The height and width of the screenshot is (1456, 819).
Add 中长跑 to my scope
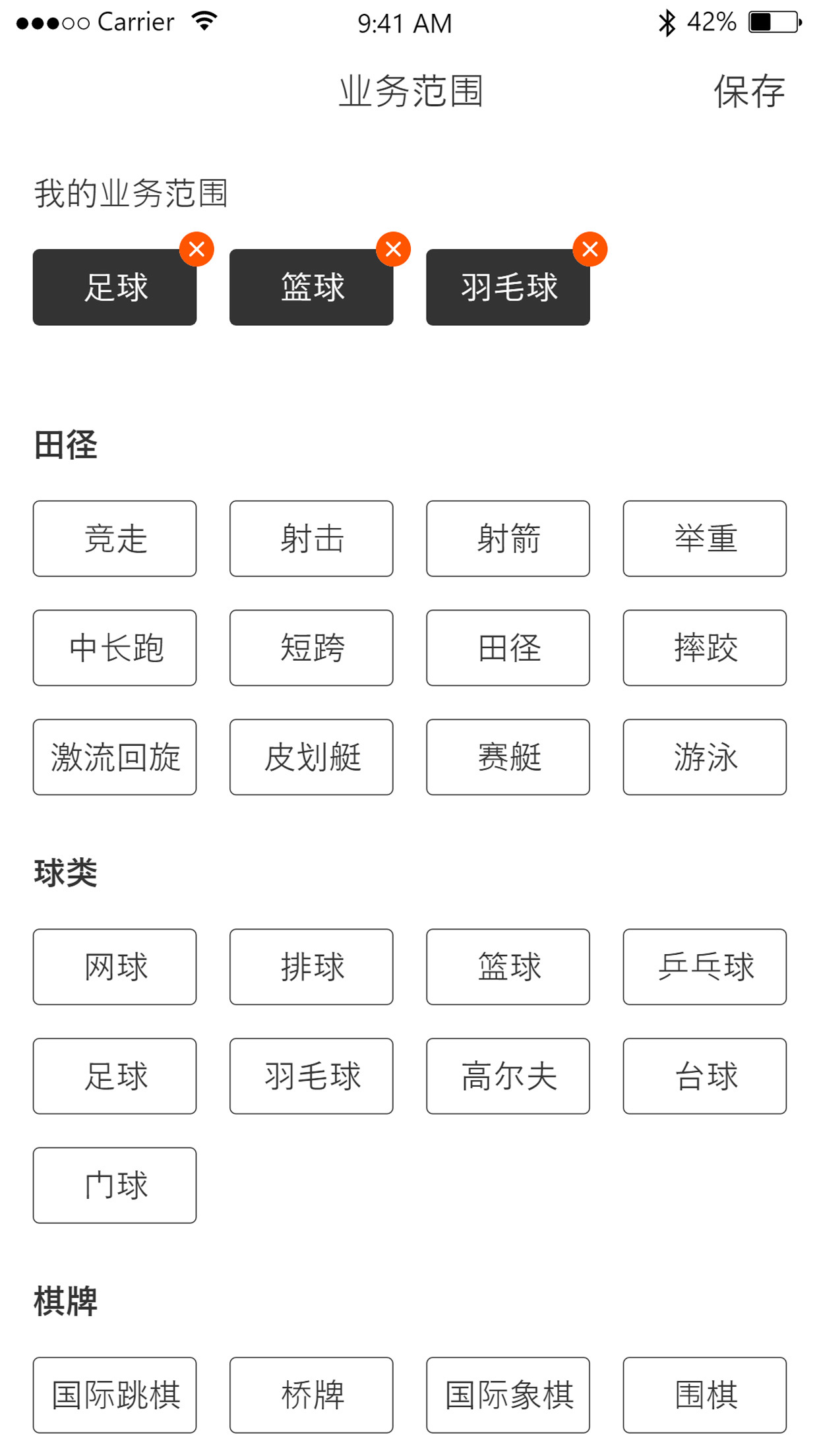[115, 648]
